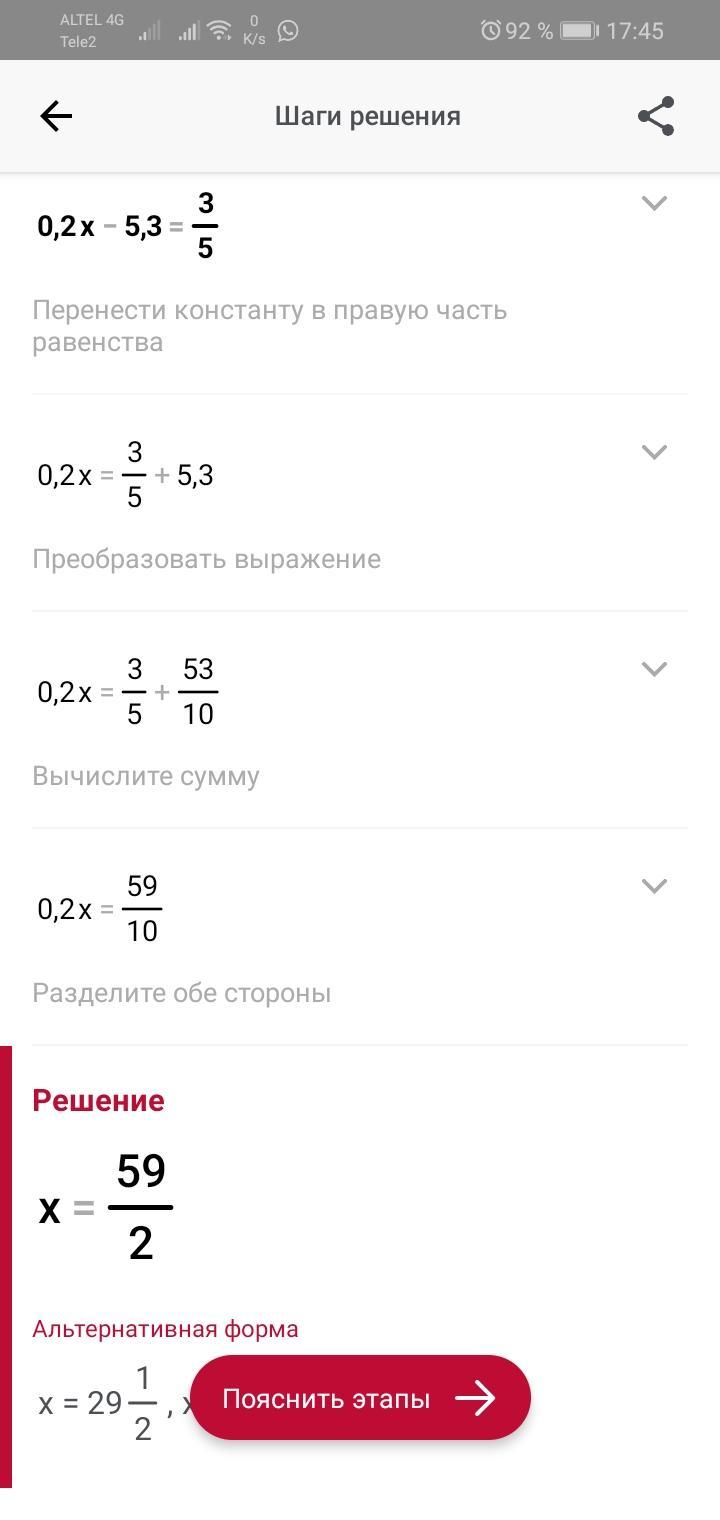Expand the step 0,2x = 59/10
Viewport: 720px width, 1520px height.
pyautogui.click(x=654, y=886)
